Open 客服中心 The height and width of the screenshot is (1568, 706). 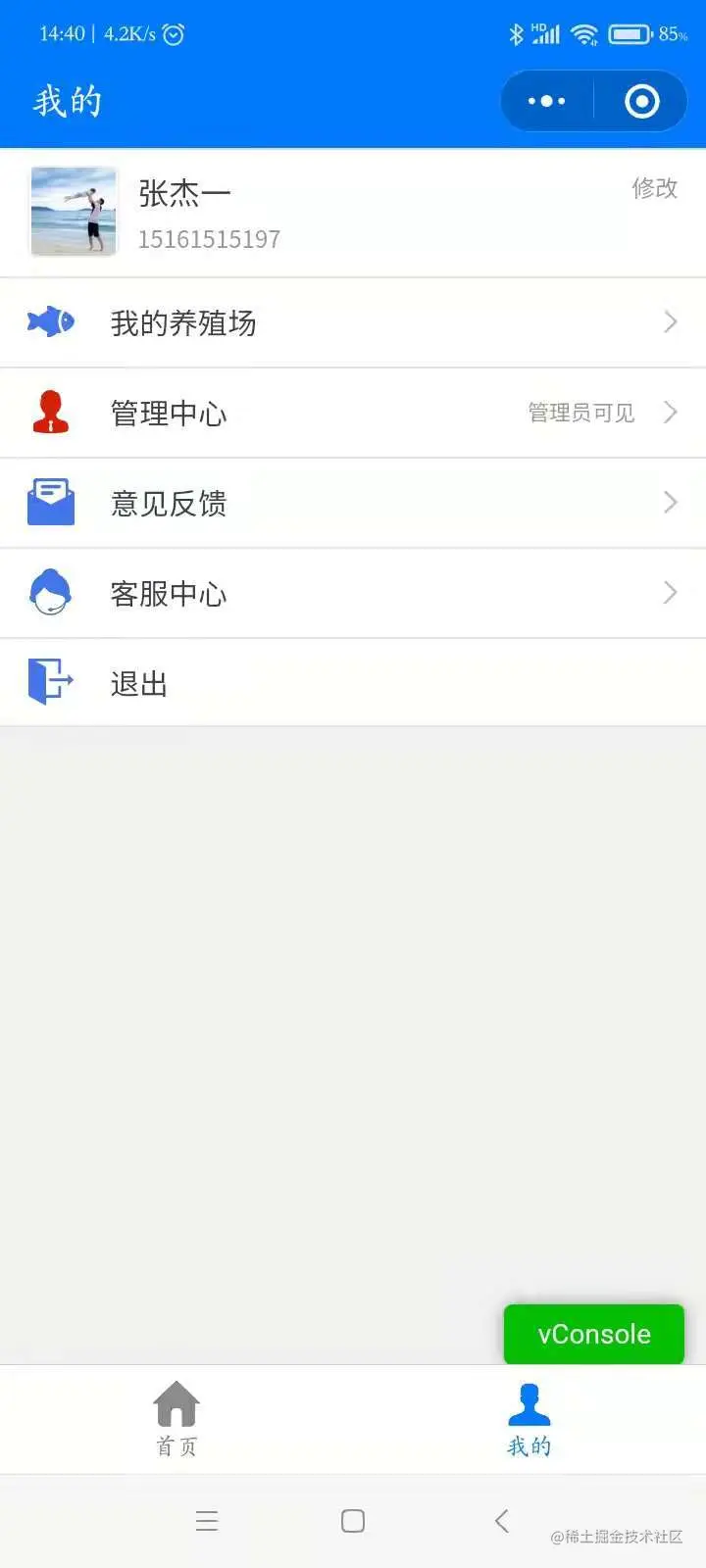pos(353,593)
